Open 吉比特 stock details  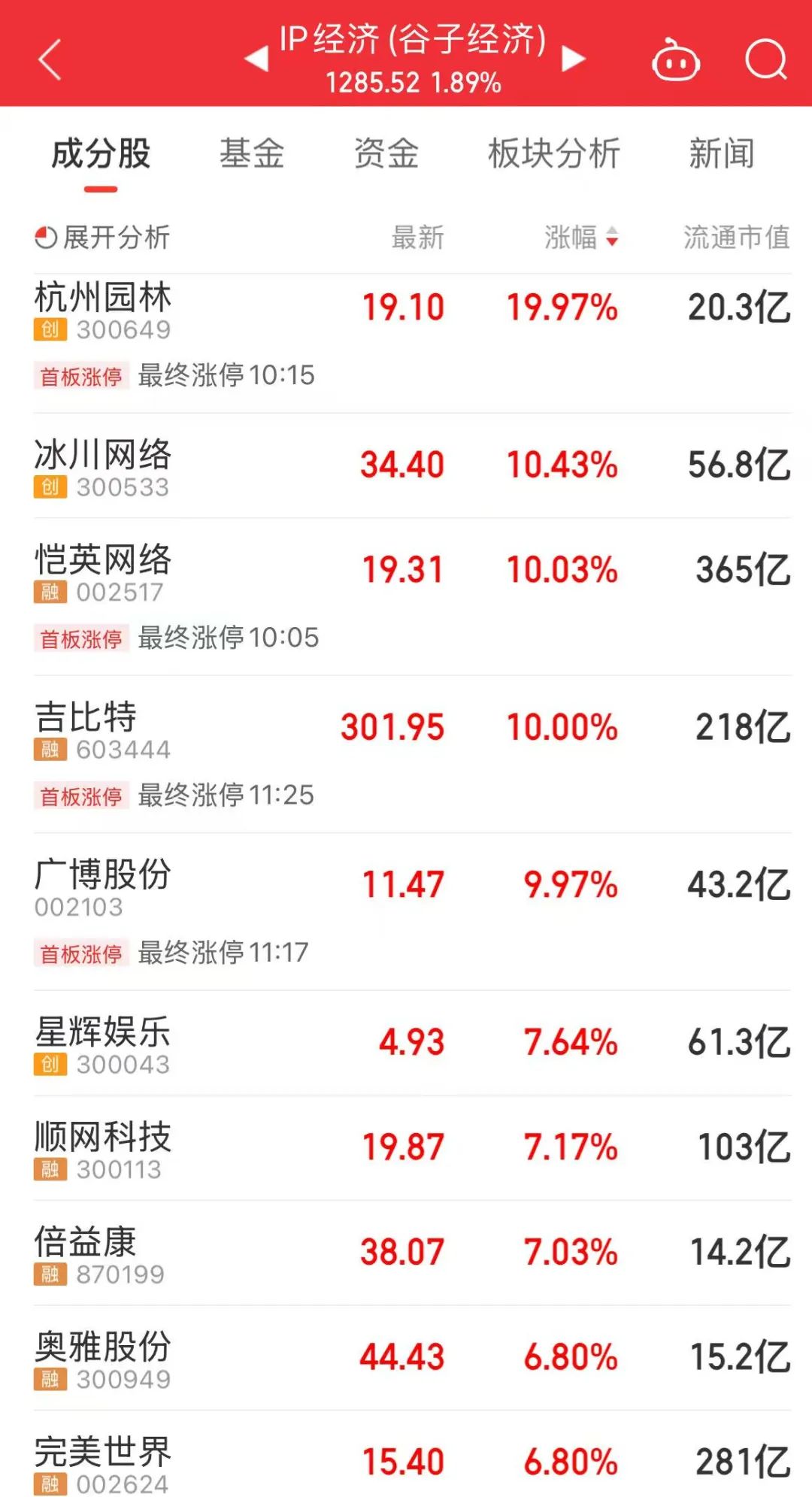86,718
